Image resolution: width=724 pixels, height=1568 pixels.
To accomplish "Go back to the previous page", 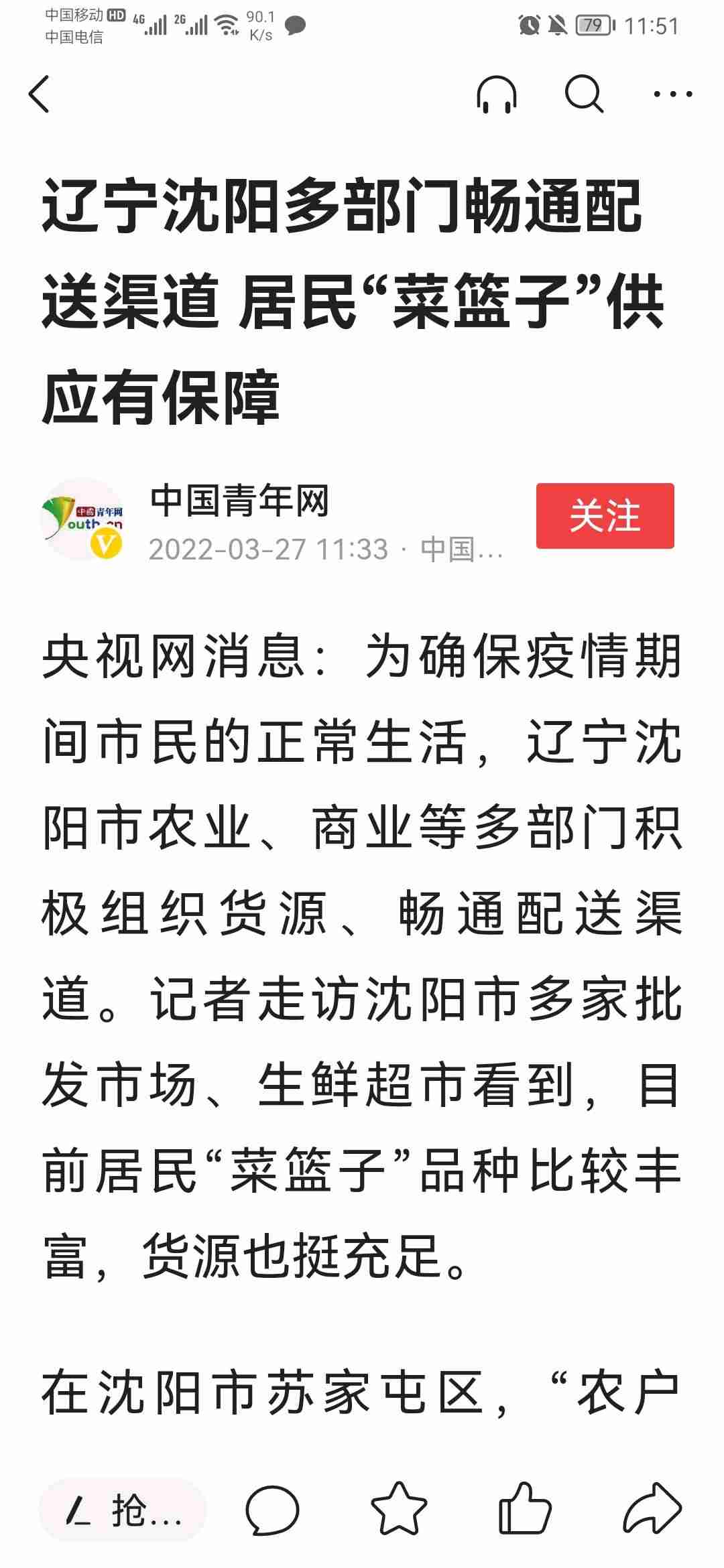I will pyautogui.click(x=40, y=94).
